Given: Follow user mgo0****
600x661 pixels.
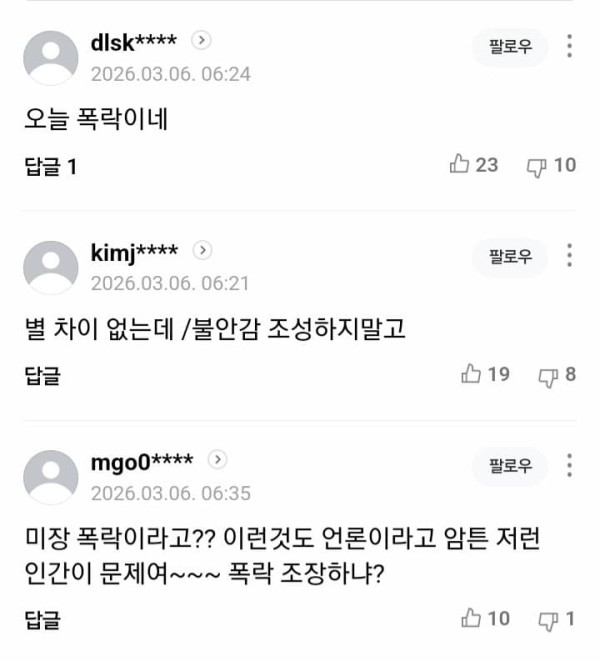Looking at the screenshot, I should [510, 465].
